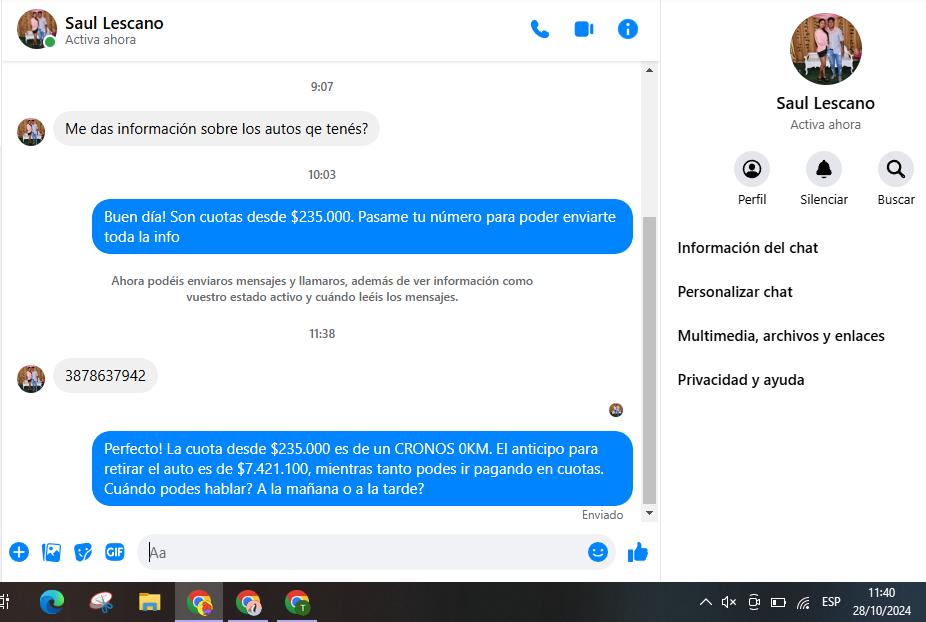
Task: Mute the chat with Silenciar
Action: click(x=824, y=169)
